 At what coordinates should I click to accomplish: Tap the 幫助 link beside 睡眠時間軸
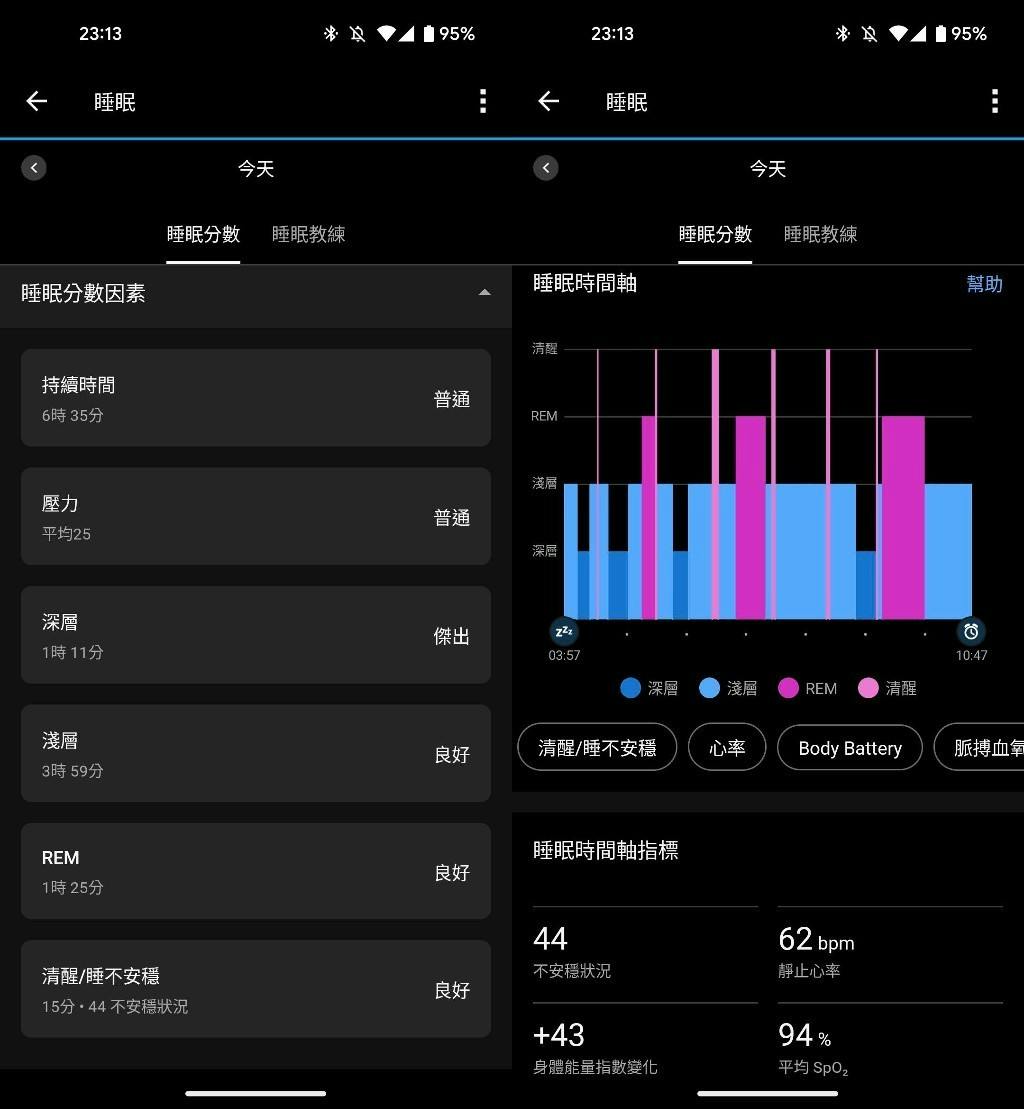tap(984, 284)
